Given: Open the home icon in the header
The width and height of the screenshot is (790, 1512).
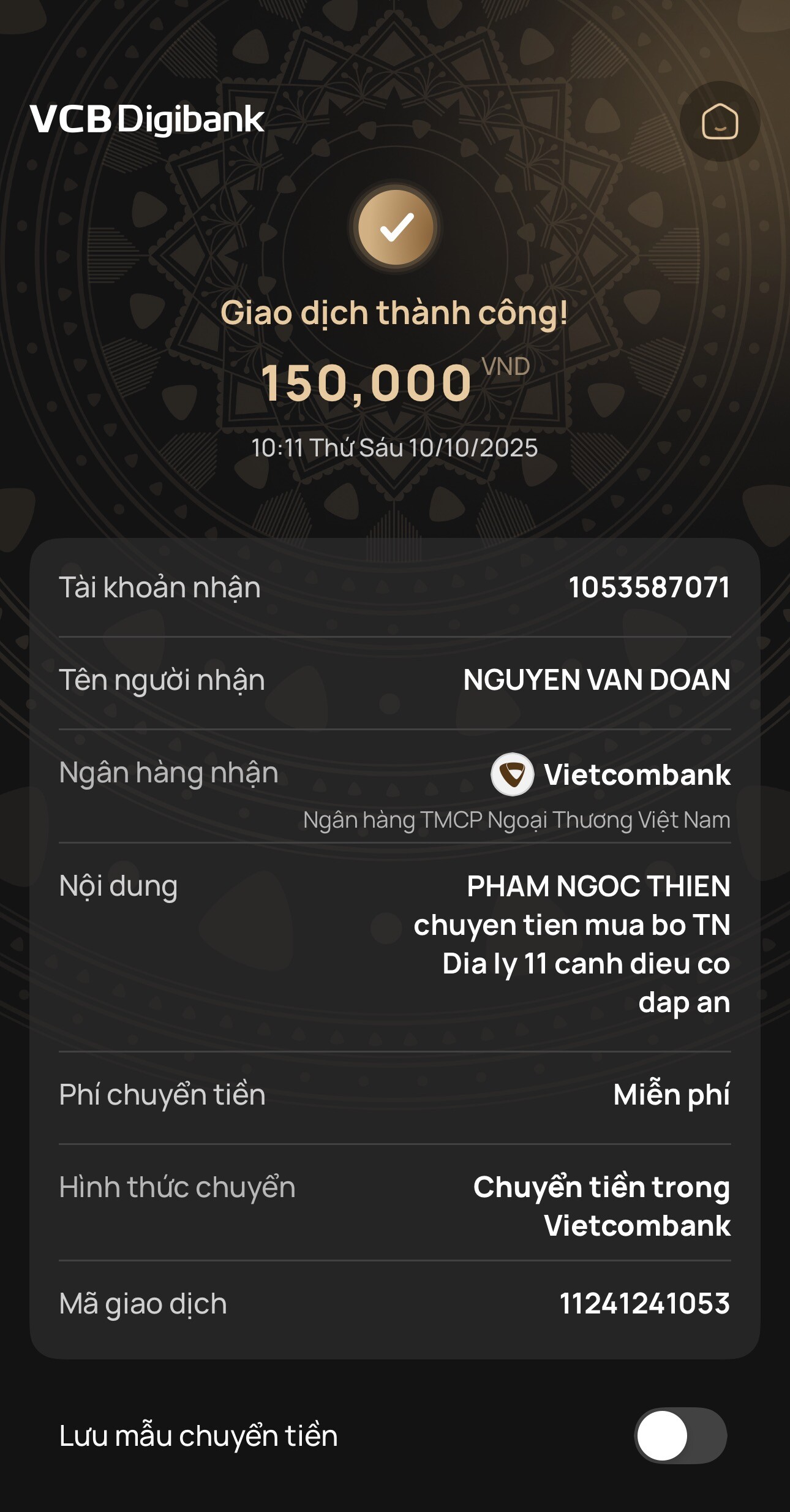Looking at the screenshot, I should coord(720,121).
